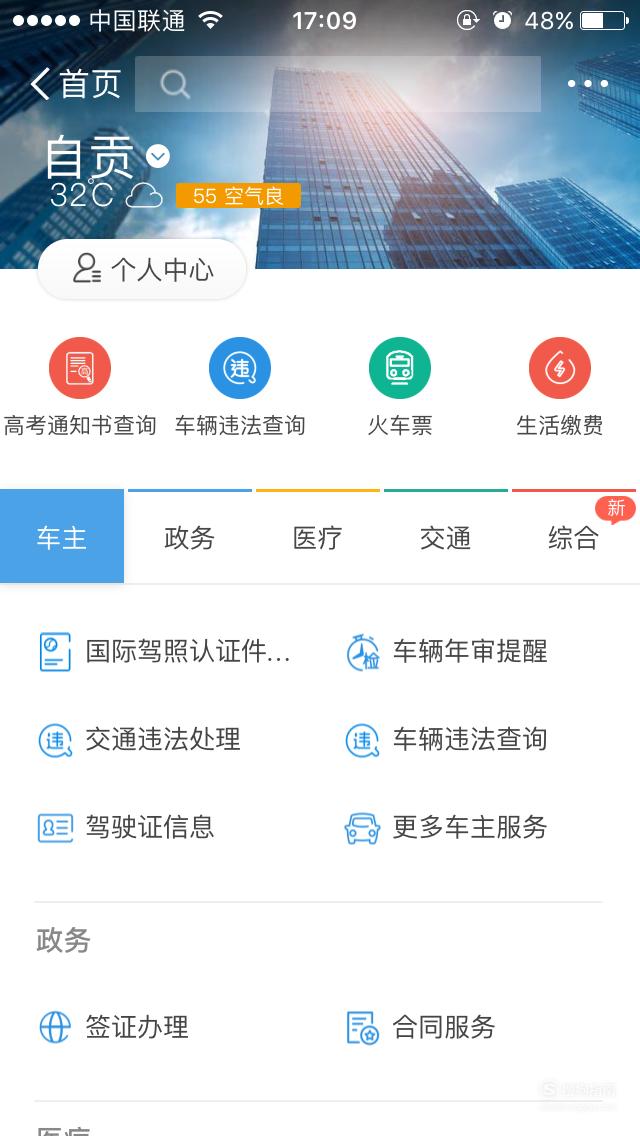Open 国际驾照认证件 service
Screen dimensions: 640x1136
click(x=165, y=651)
